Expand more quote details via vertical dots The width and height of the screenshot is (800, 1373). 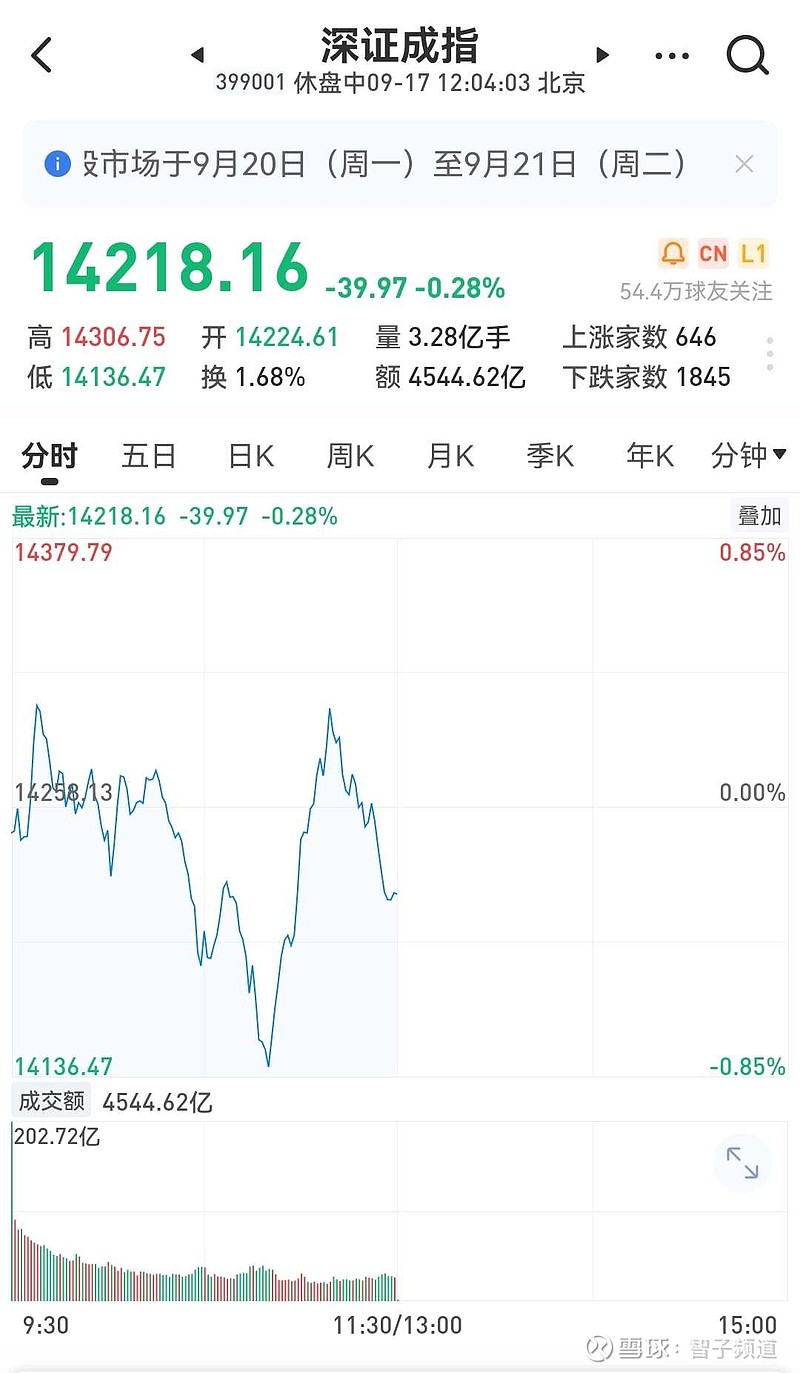coord(769,354)
